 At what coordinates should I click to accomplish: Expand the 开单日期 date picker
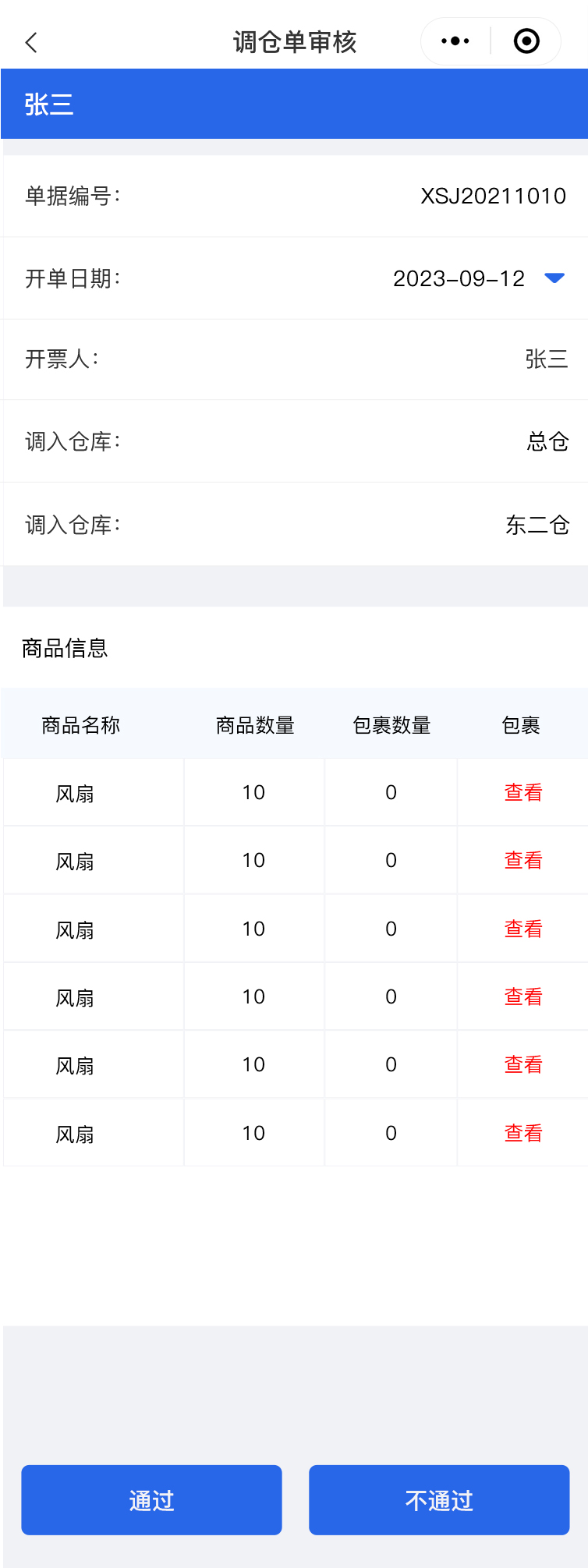point(554,278)
